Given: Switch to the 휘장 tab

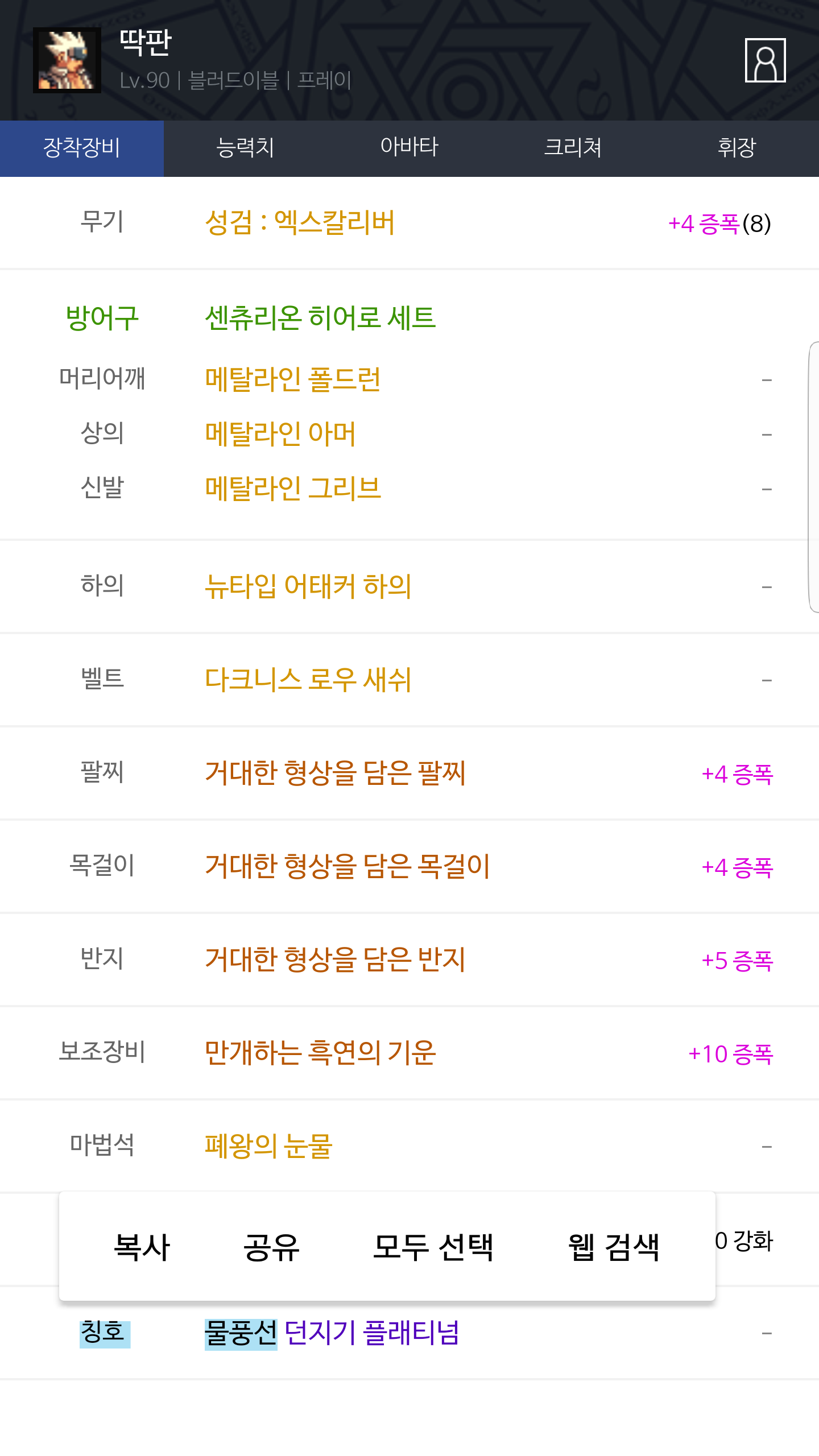Looking at the screenshot, I should pyautogui.click(x=737, y=148).
